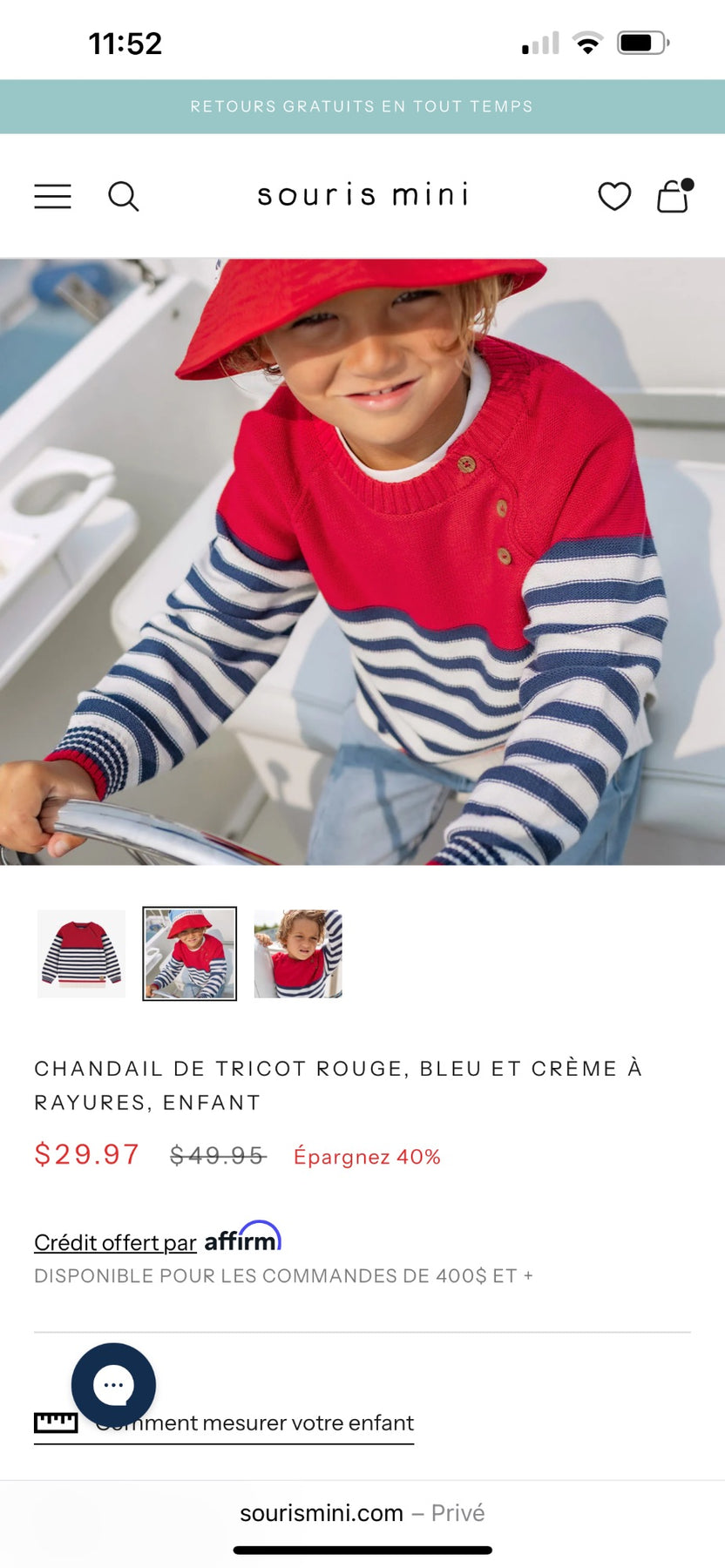725x1568 pixels.
Task: Tap the sourismini.com address bar
Action: [x=362, y=1513]
